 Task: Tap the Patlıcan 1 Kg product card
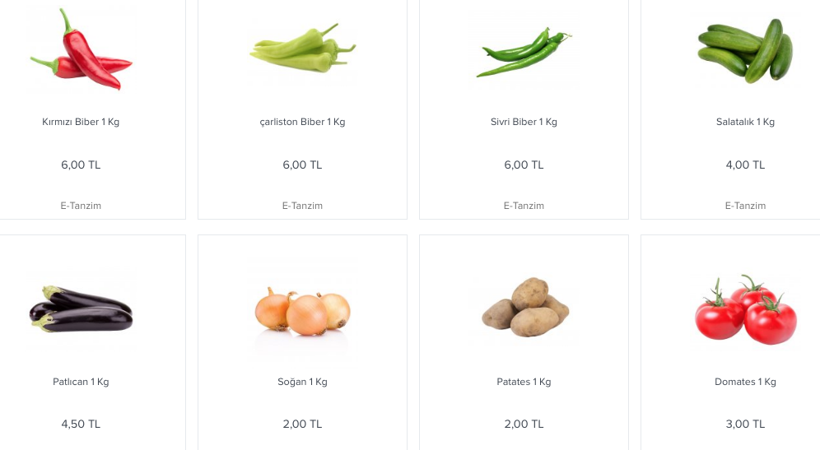(x=81, y=381)
